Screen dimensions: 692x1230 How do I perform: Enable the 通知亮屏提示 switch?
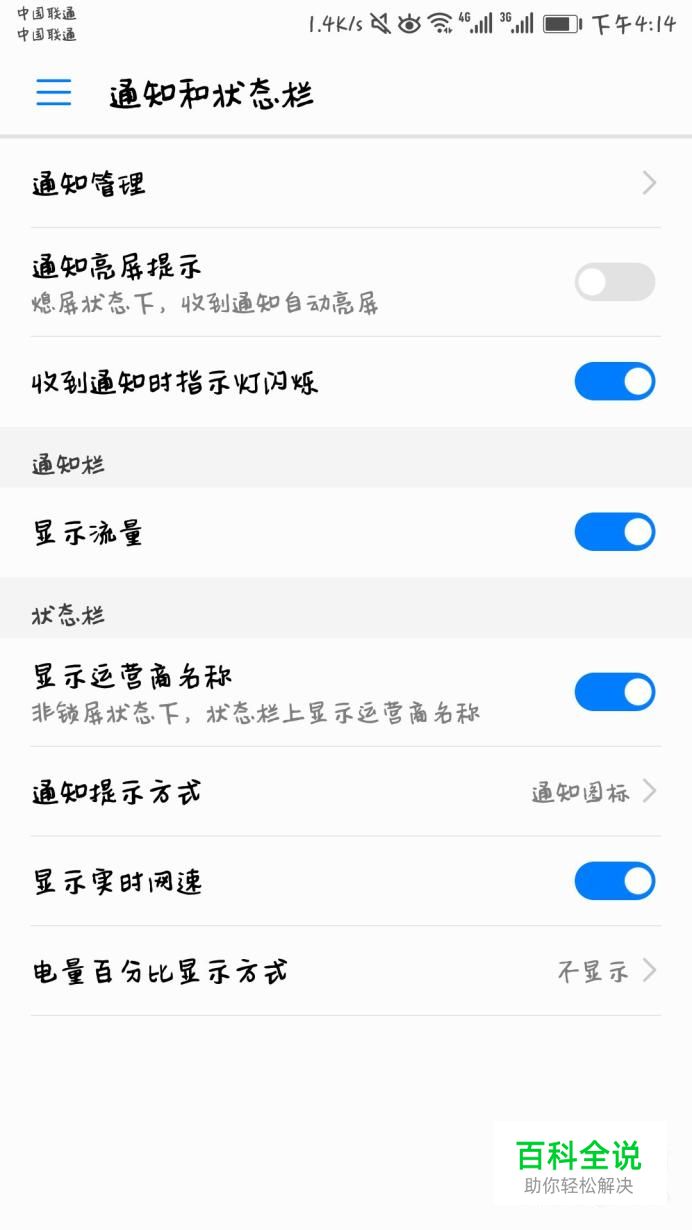tap(614, 282)
